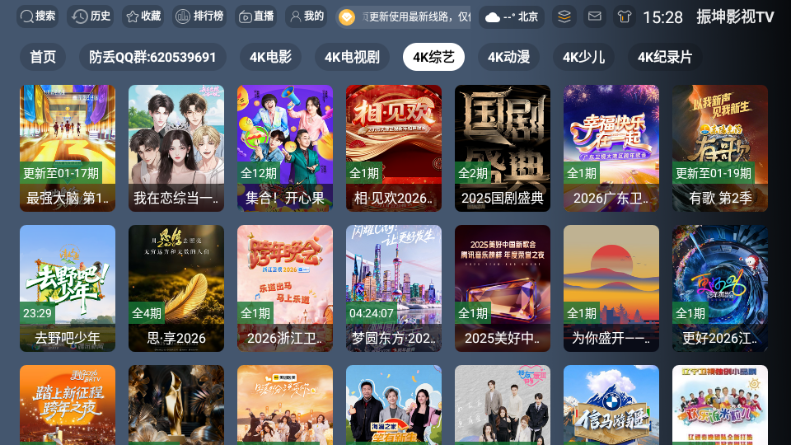Open 收藏 favorites
Screen dimensions: 791x445
[143, 16]
